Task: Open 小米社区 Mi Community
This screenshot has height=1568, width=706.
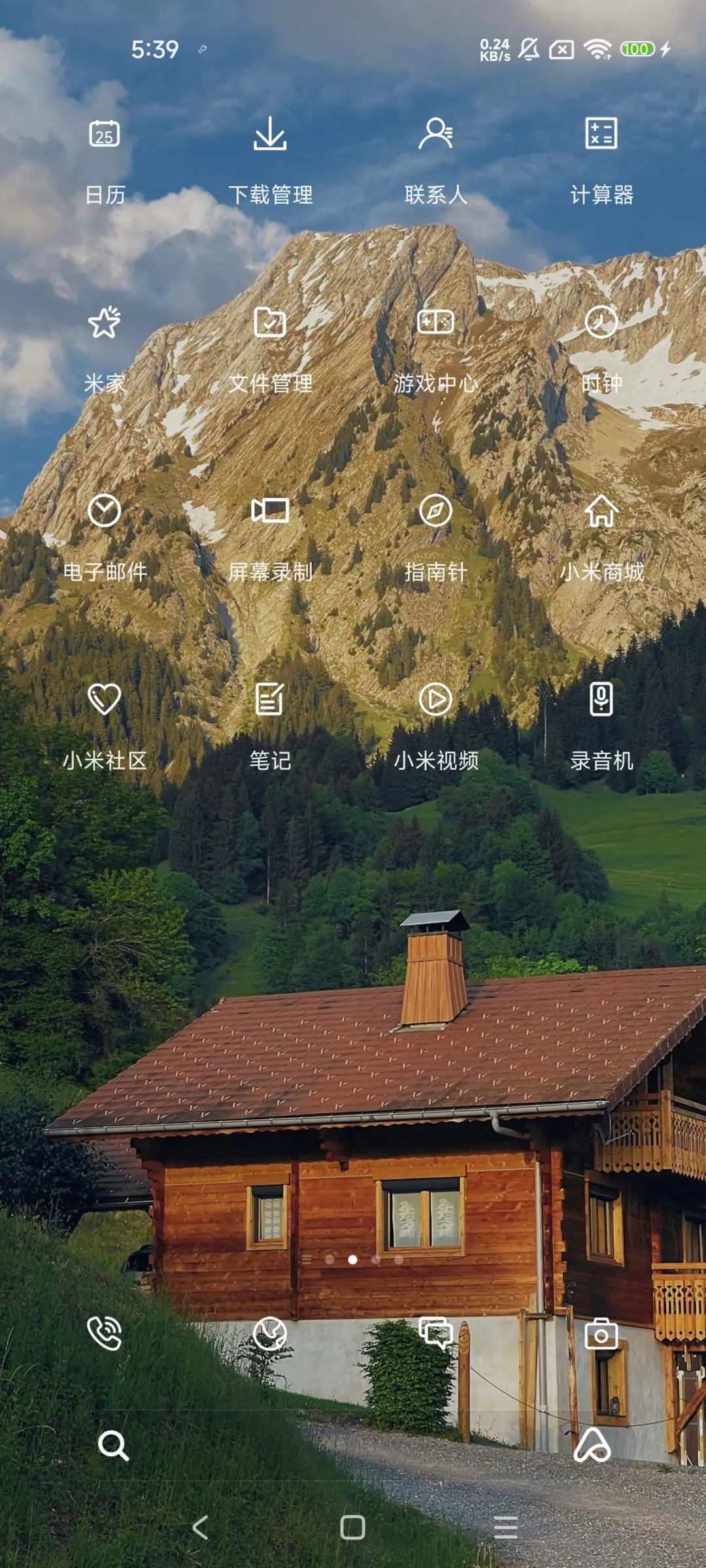Action: point(105,702)
